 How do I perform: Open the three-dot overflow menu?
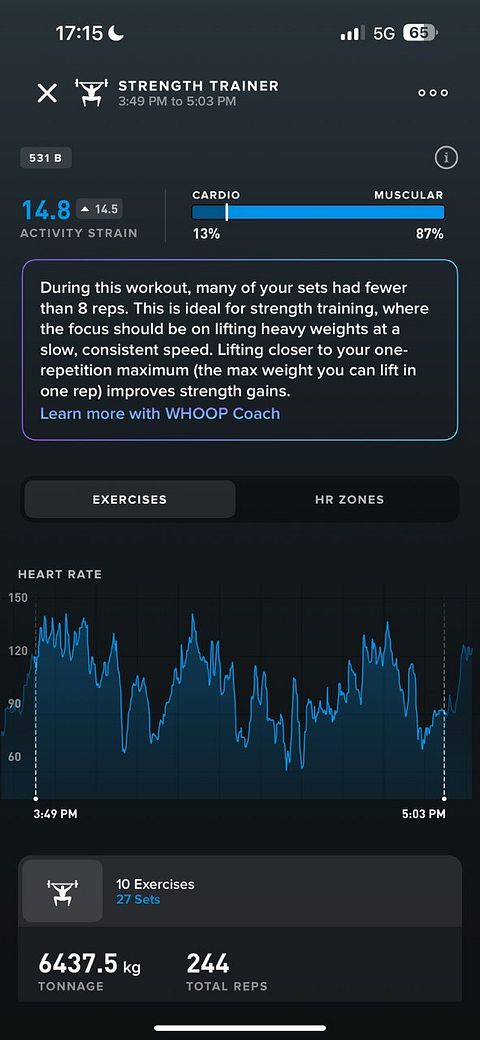(433, 93)
